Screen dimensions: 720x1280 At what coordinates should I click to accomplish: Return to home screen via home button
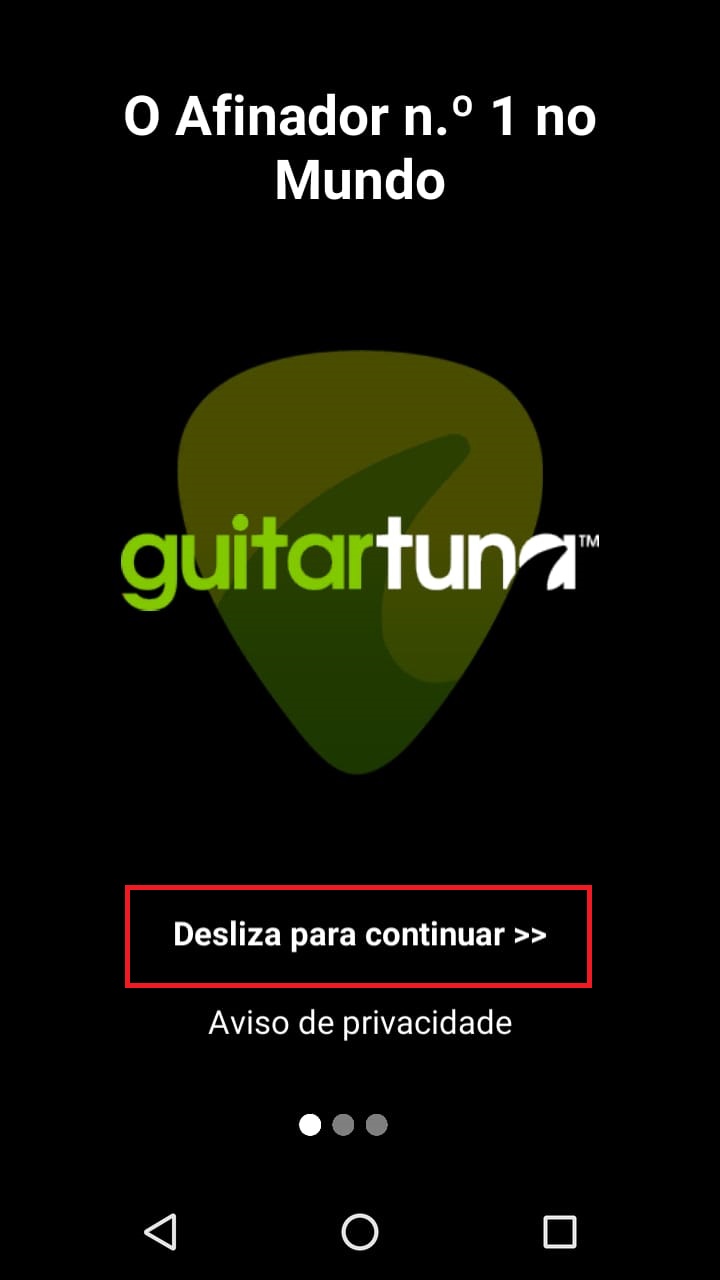[x=360, y=1231]
